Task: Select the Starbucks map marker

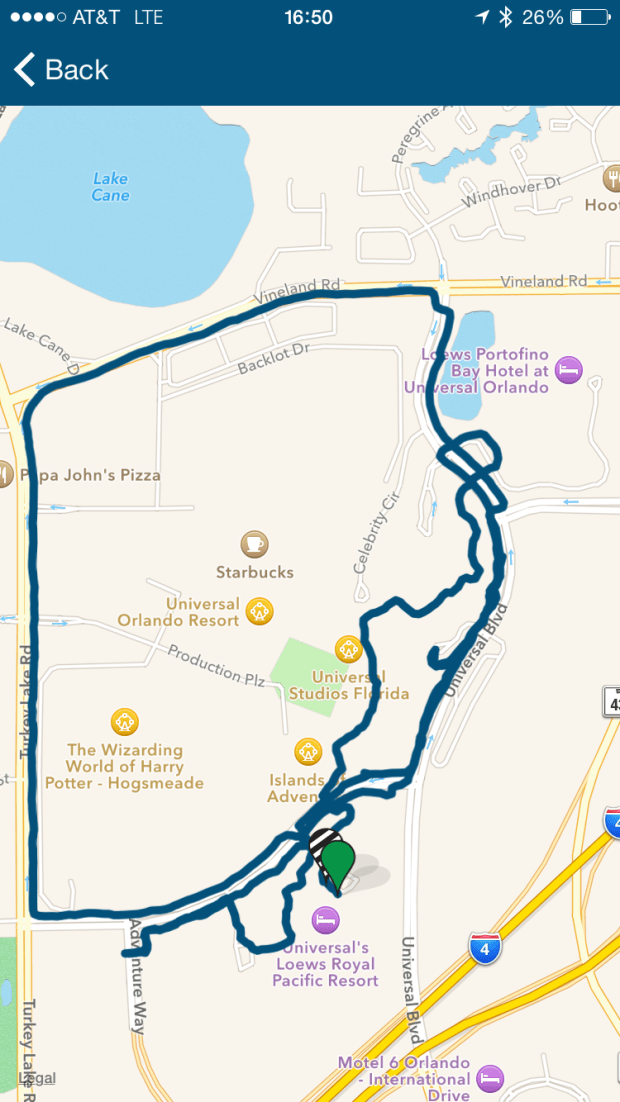Action: (254, 545)
